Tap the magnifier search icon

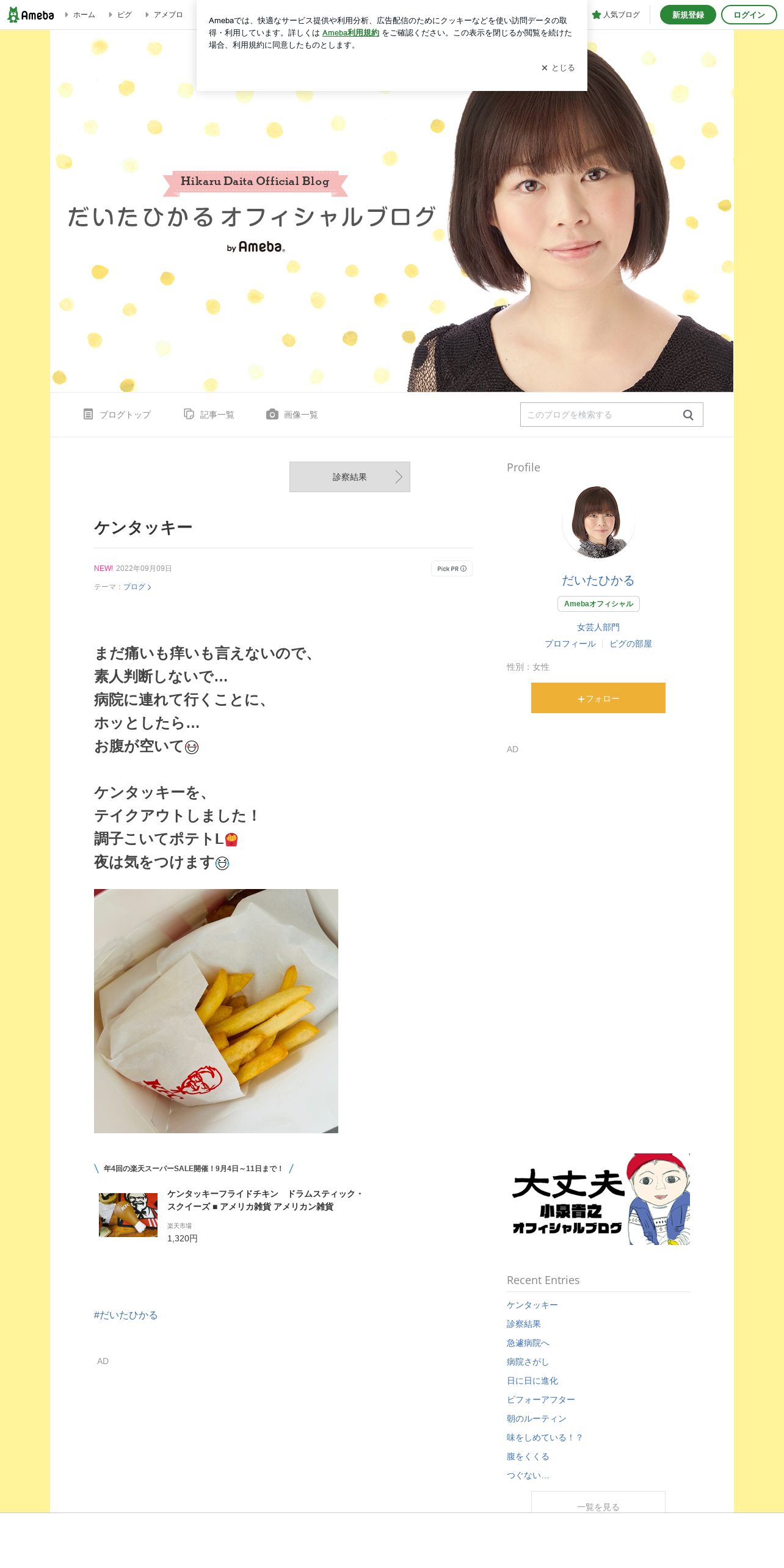click(688, 415)
